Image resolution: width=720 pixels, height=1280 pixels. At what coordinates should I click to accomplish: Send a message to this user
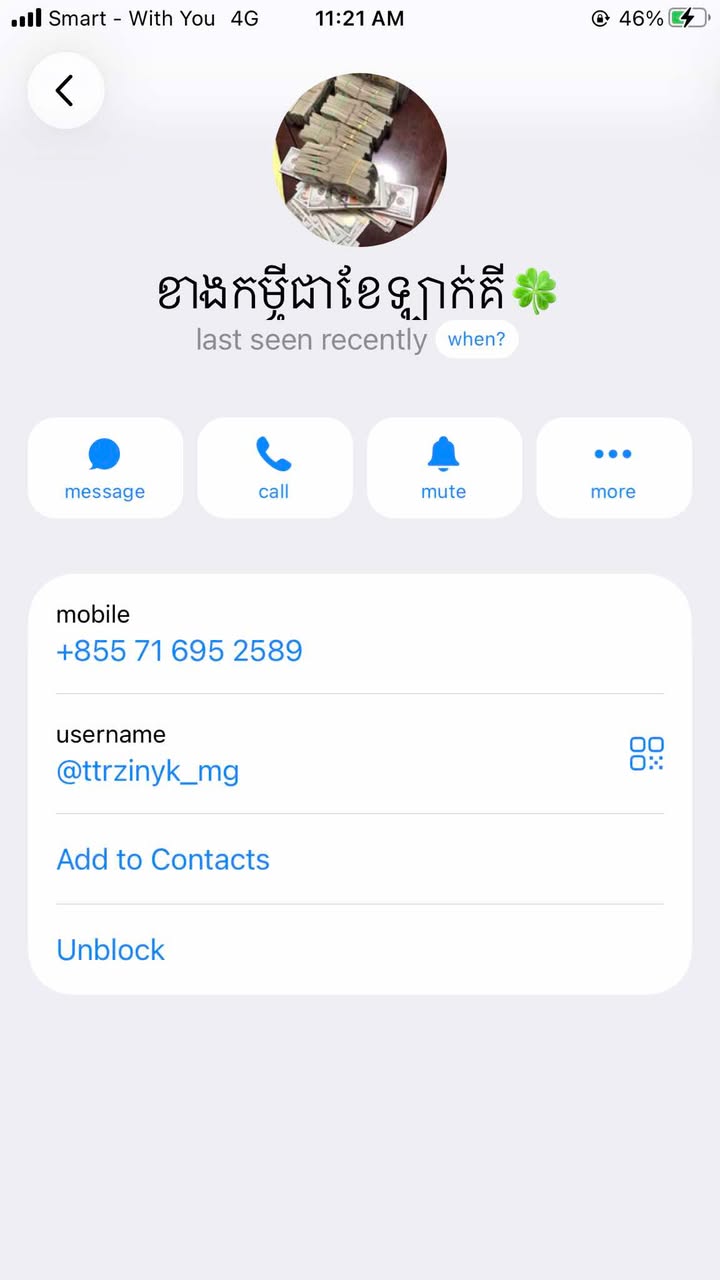pos(105,468)
